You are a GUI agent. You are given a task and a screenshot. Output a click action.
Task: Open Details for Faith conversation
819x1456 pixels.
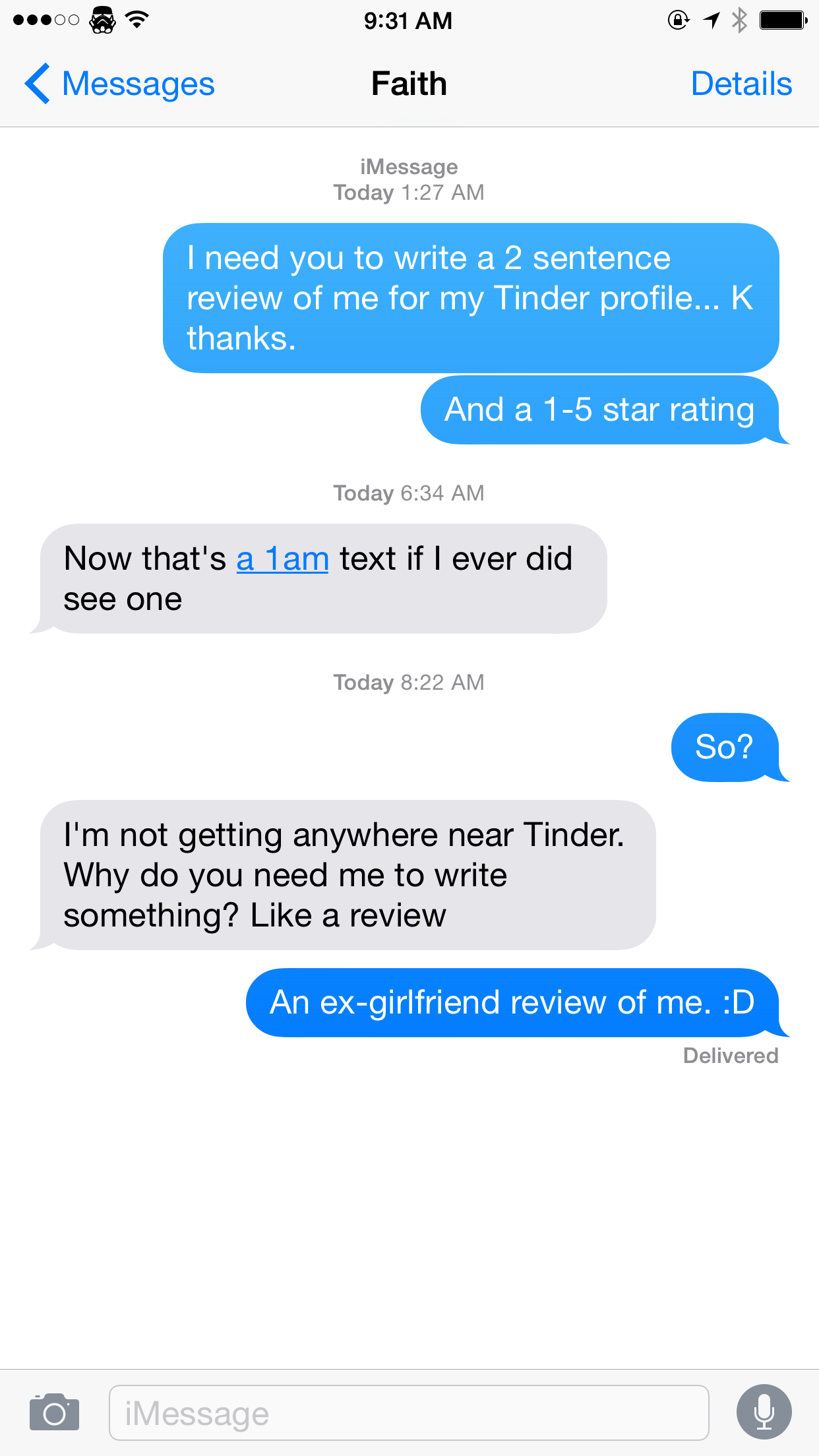click(x=741, y=84)
